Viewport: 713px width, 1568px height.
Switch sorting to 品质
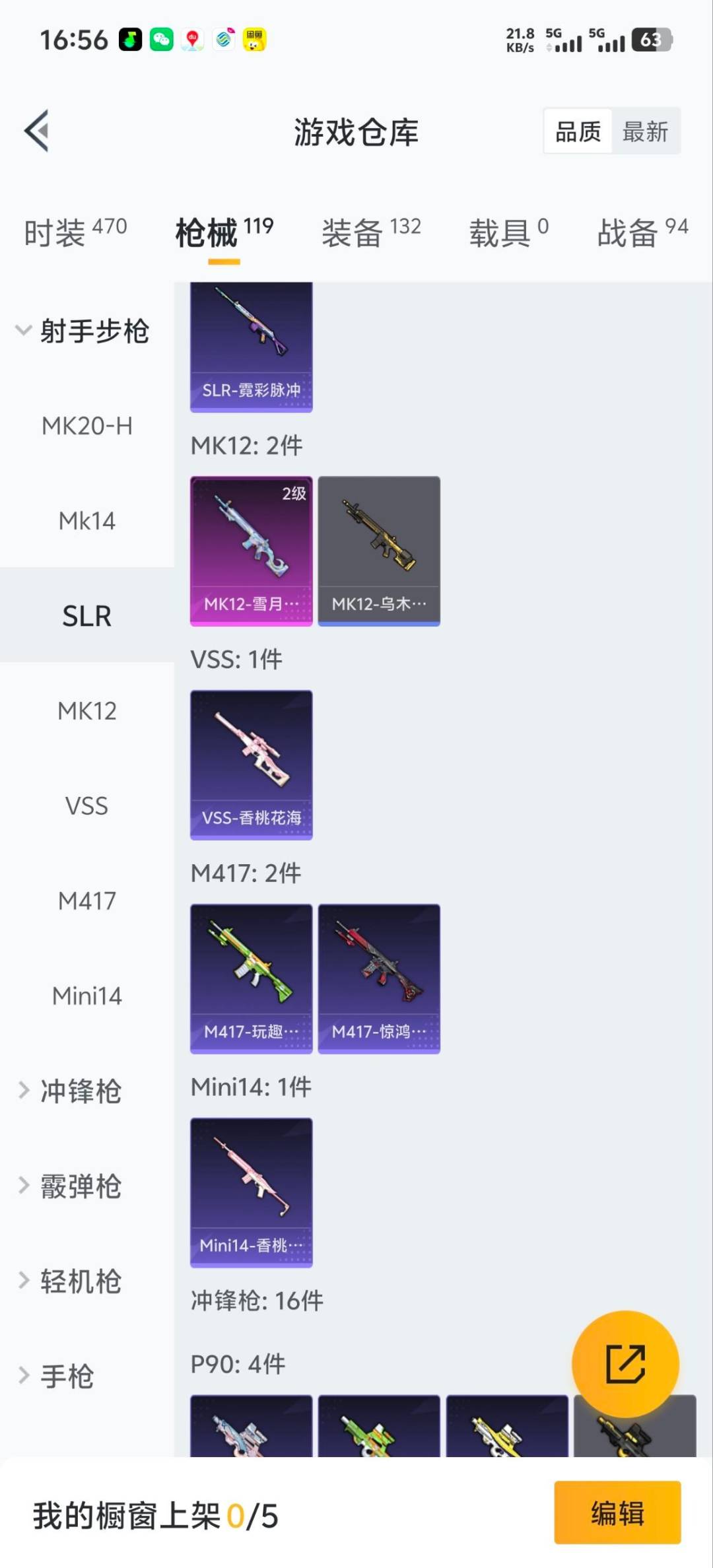(577, 131)
